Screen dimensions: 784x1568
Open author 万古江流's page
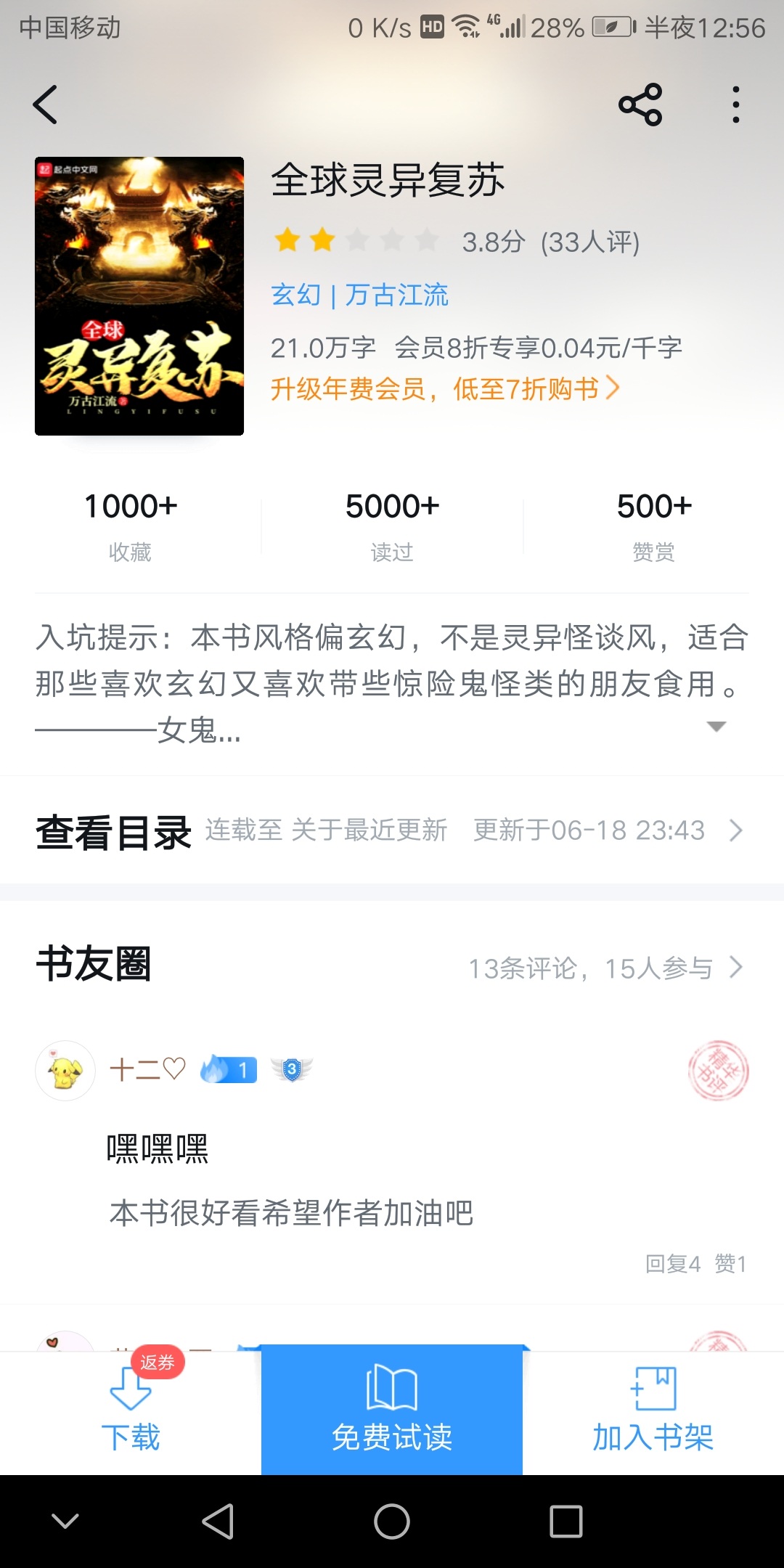coord(397,295)
